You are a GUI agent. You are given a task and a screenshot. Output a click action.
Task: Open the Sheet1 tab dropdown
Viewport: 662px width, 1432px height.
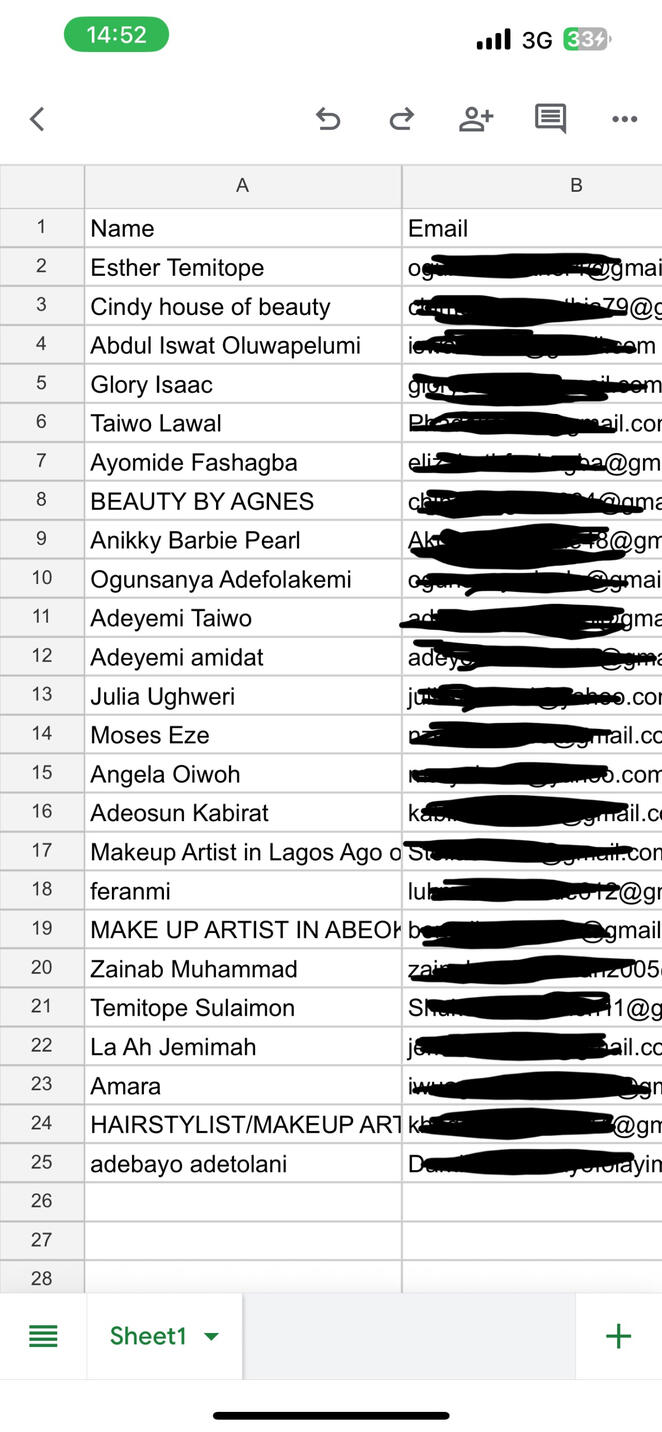pos(211,1337)
